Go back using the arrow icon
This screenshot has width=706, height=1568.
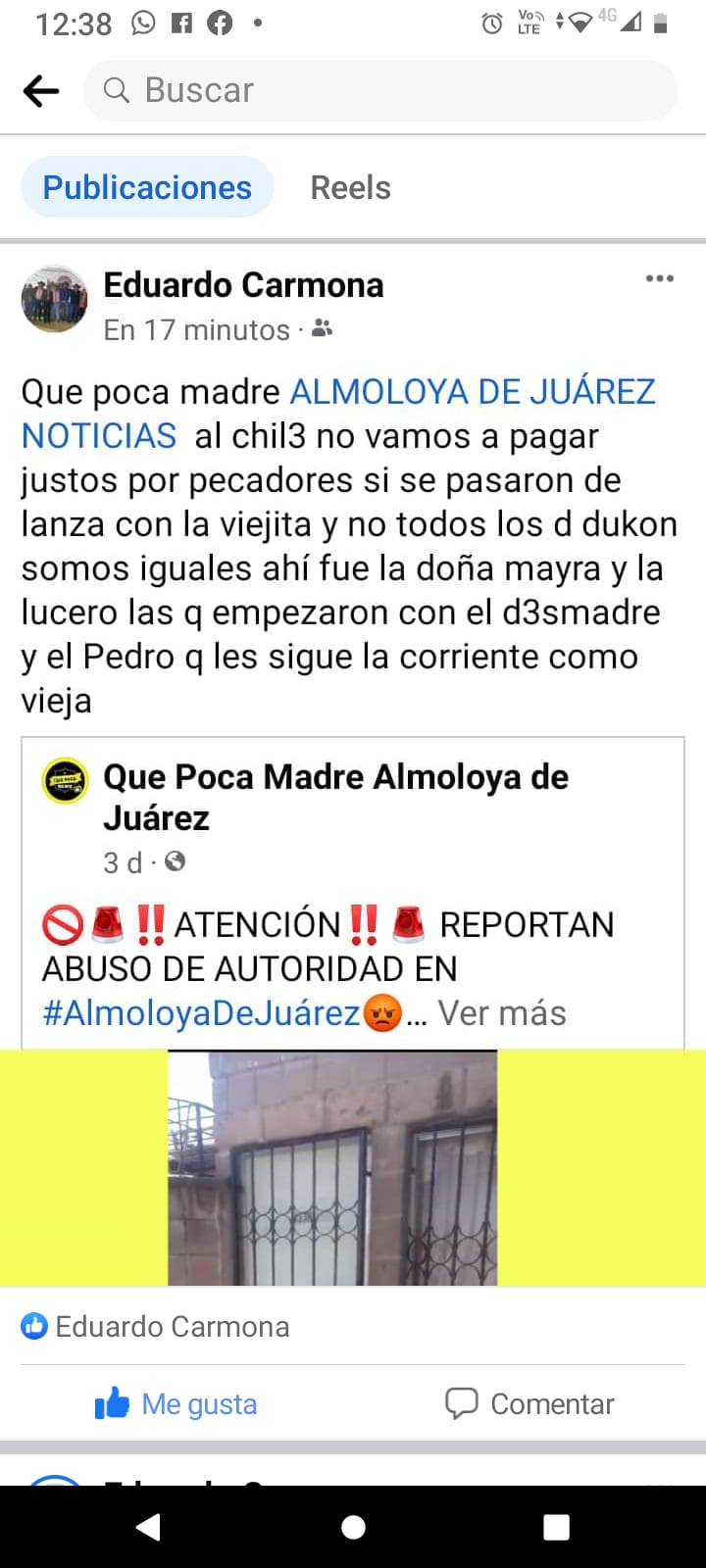tap(41, 91)
